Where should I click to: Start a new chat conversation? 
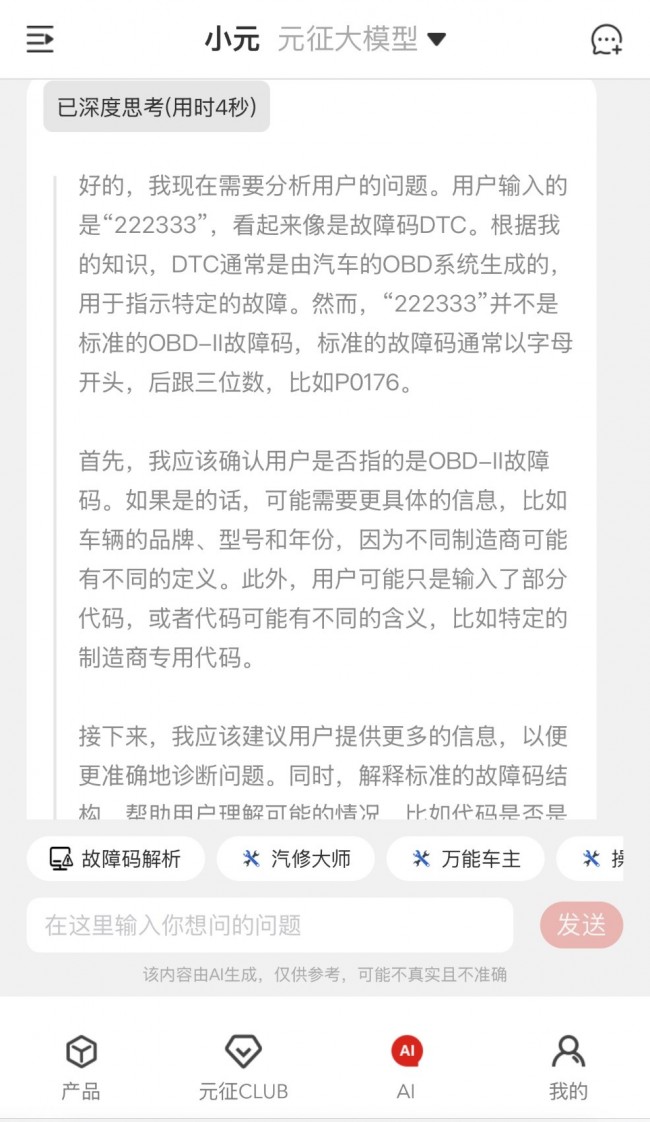click(606, 40)
